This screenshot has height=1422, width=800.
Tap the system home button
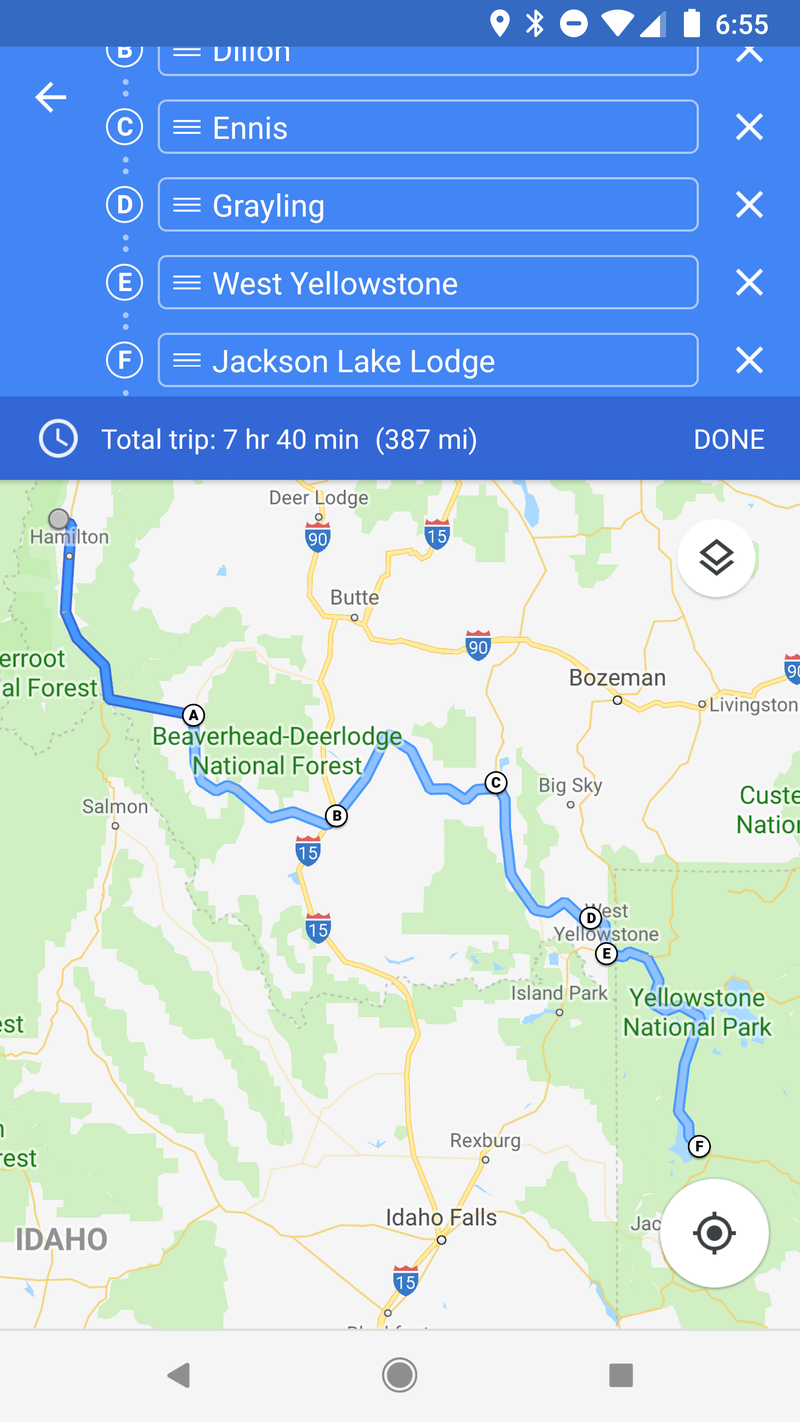tap(400, 1376)
